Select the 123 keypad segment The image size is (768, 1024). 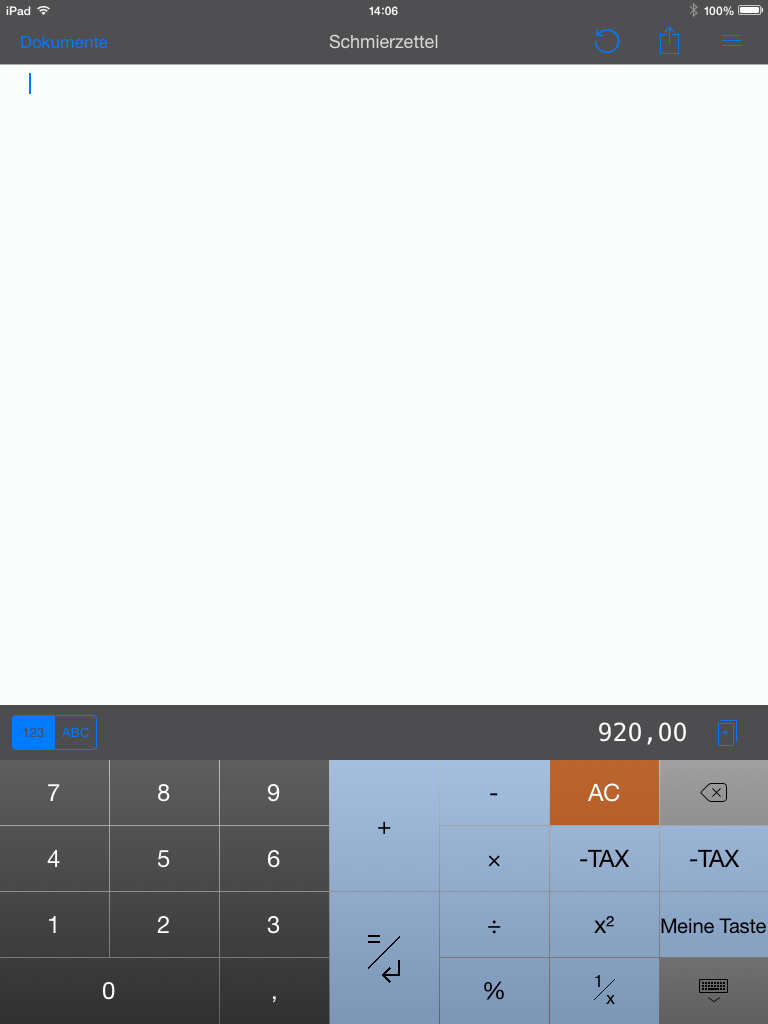[x=34, y=733]
